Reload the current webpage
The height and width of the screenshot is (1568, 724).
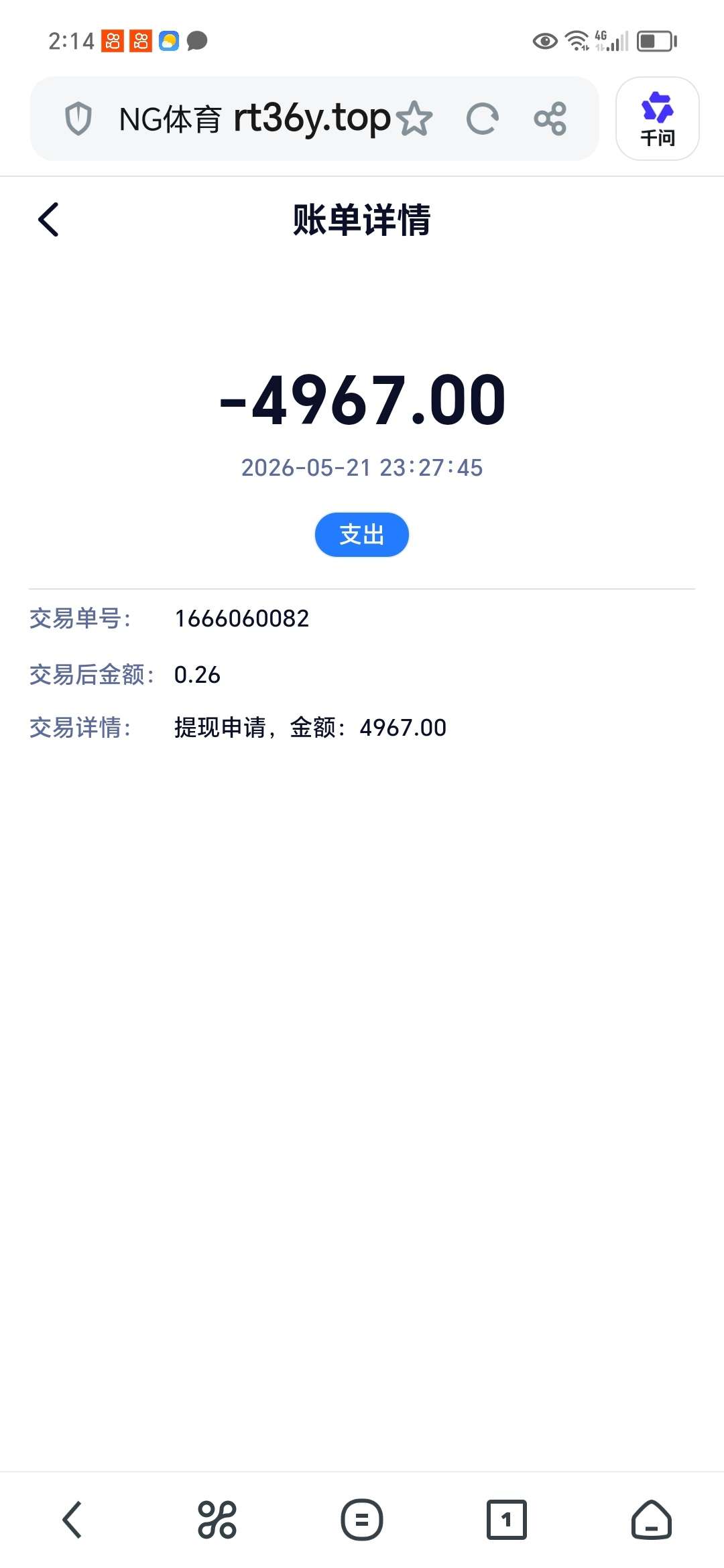(x=482, y=119)
